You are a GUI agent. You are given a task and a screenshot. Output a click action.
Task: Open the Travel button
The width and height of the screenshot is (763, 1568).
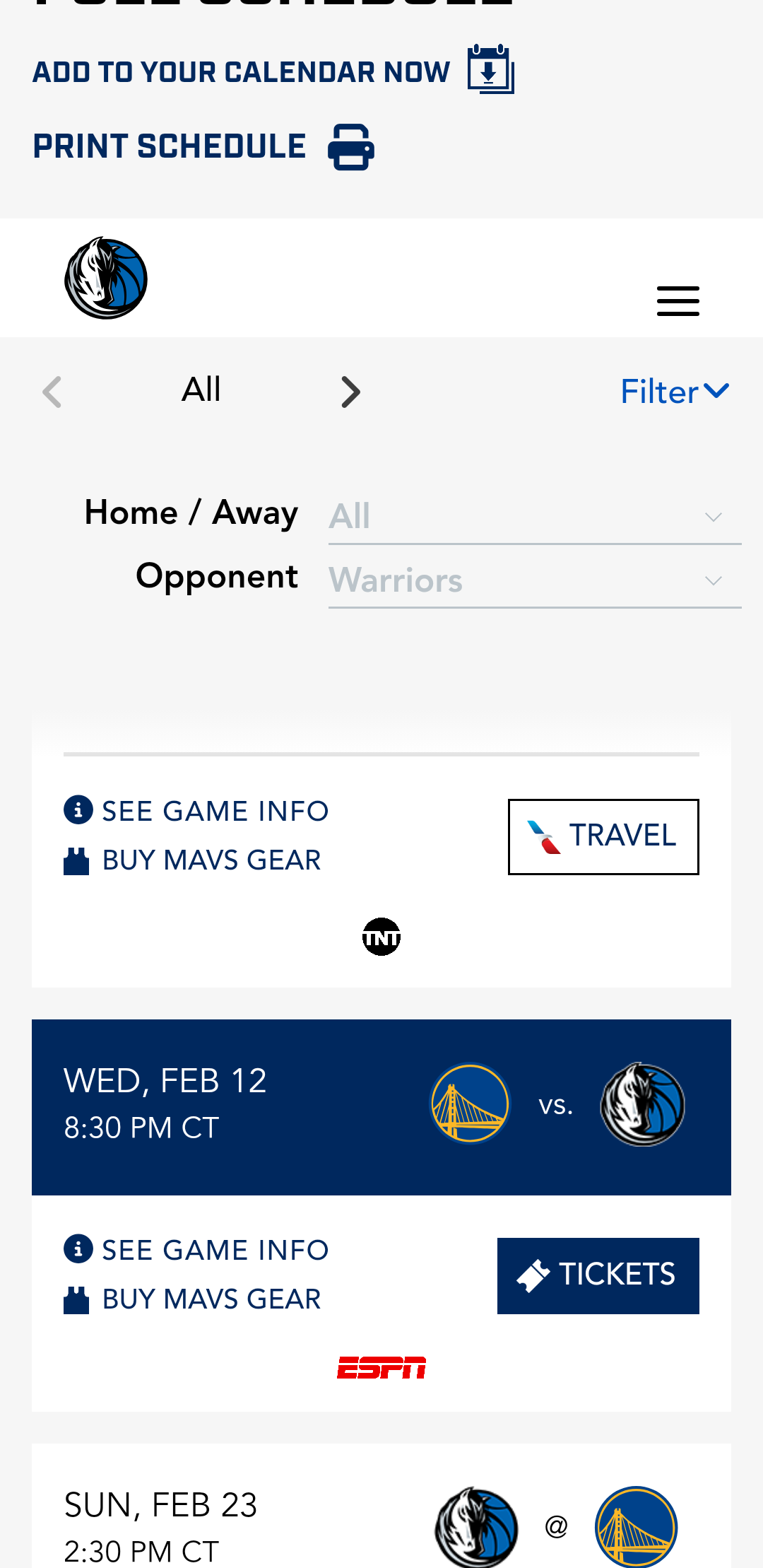coord(603,836)
